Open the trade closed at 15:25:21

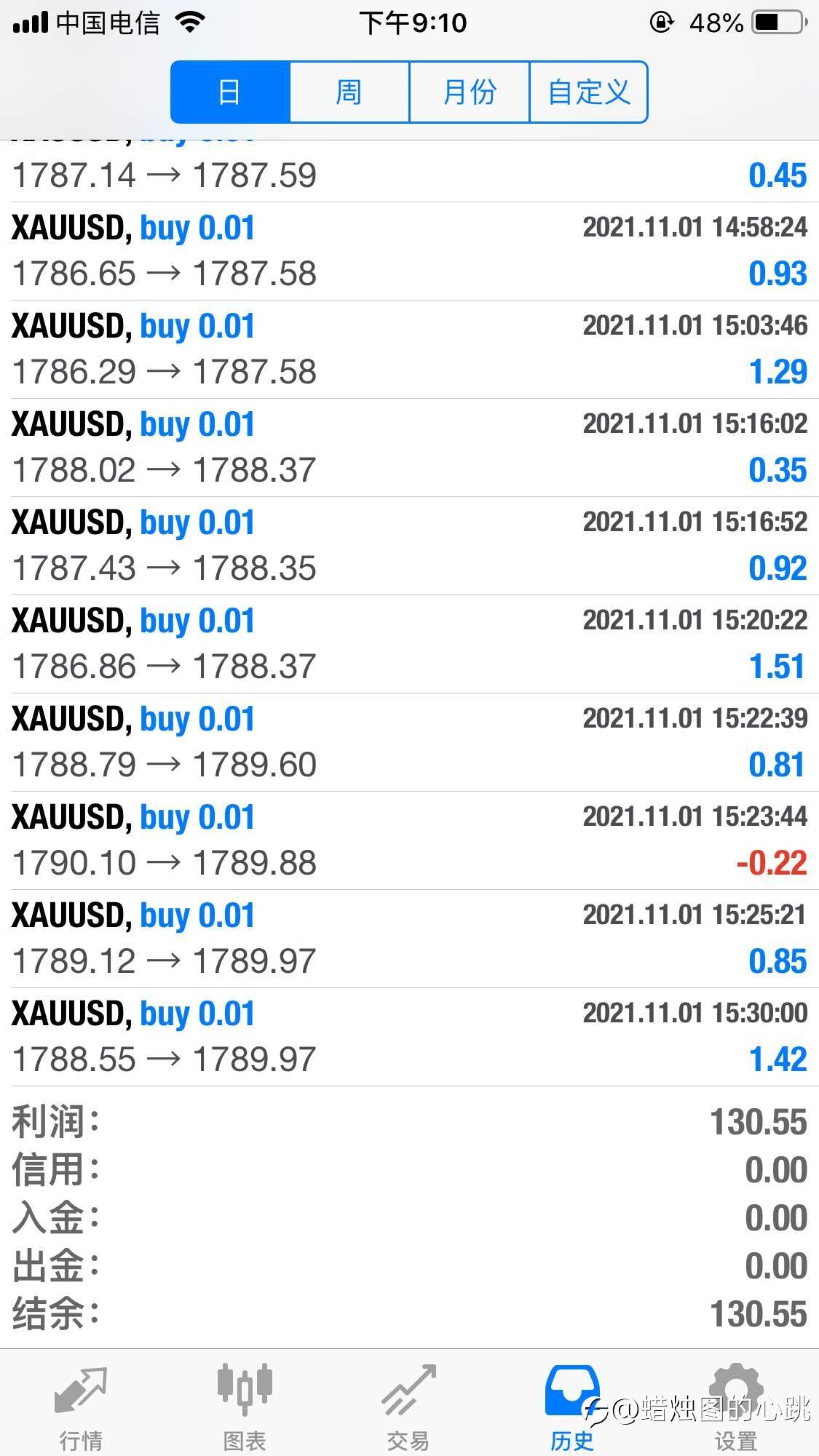click(409, 939)
